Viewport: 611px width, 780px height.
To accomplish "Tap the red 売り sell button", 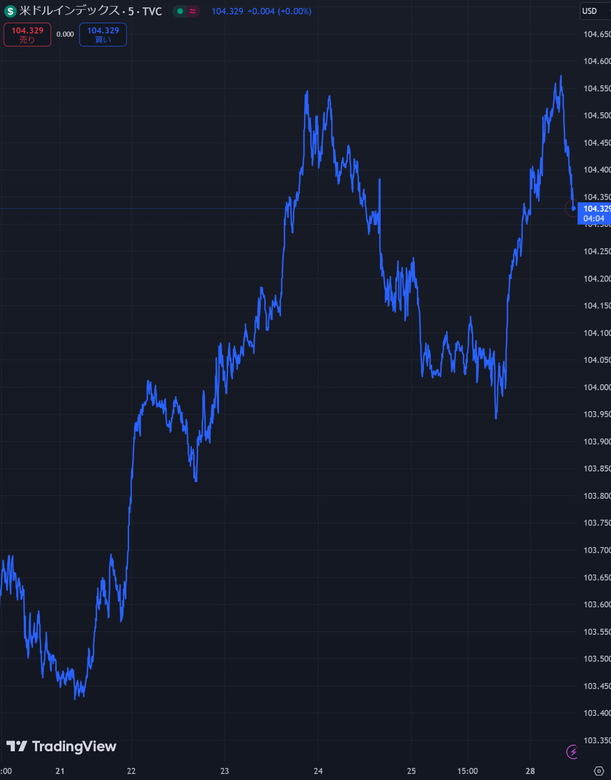I will (x=27, y=35).
